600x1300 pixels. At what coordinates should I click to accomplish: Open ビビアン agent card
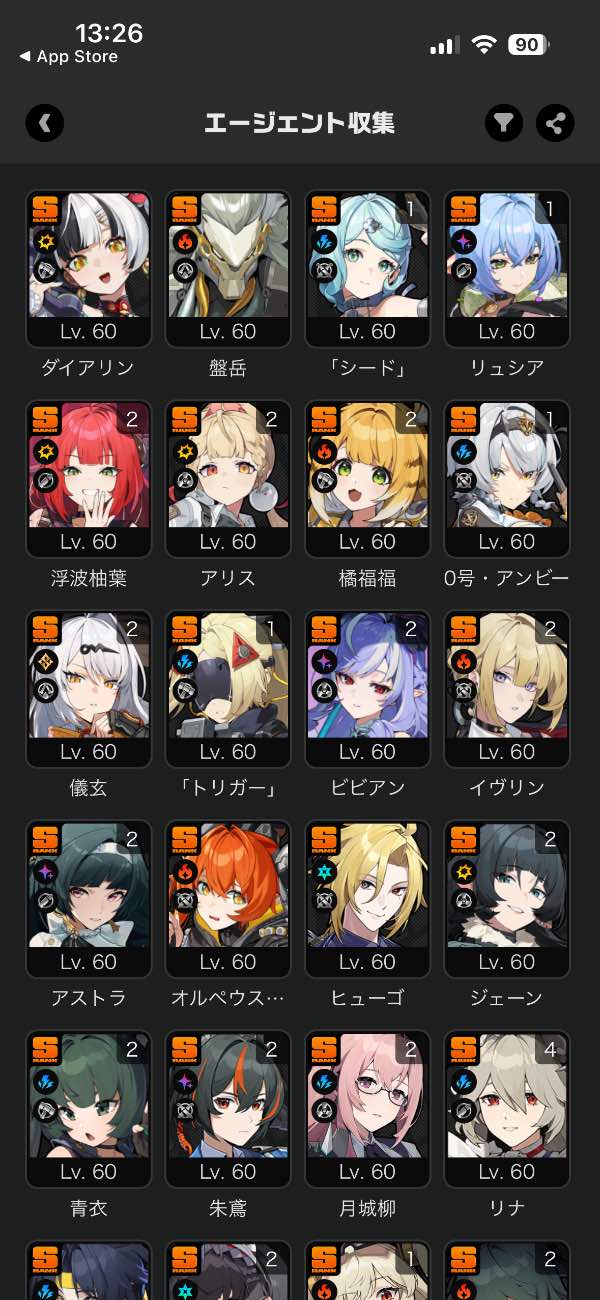pos(368,688)
